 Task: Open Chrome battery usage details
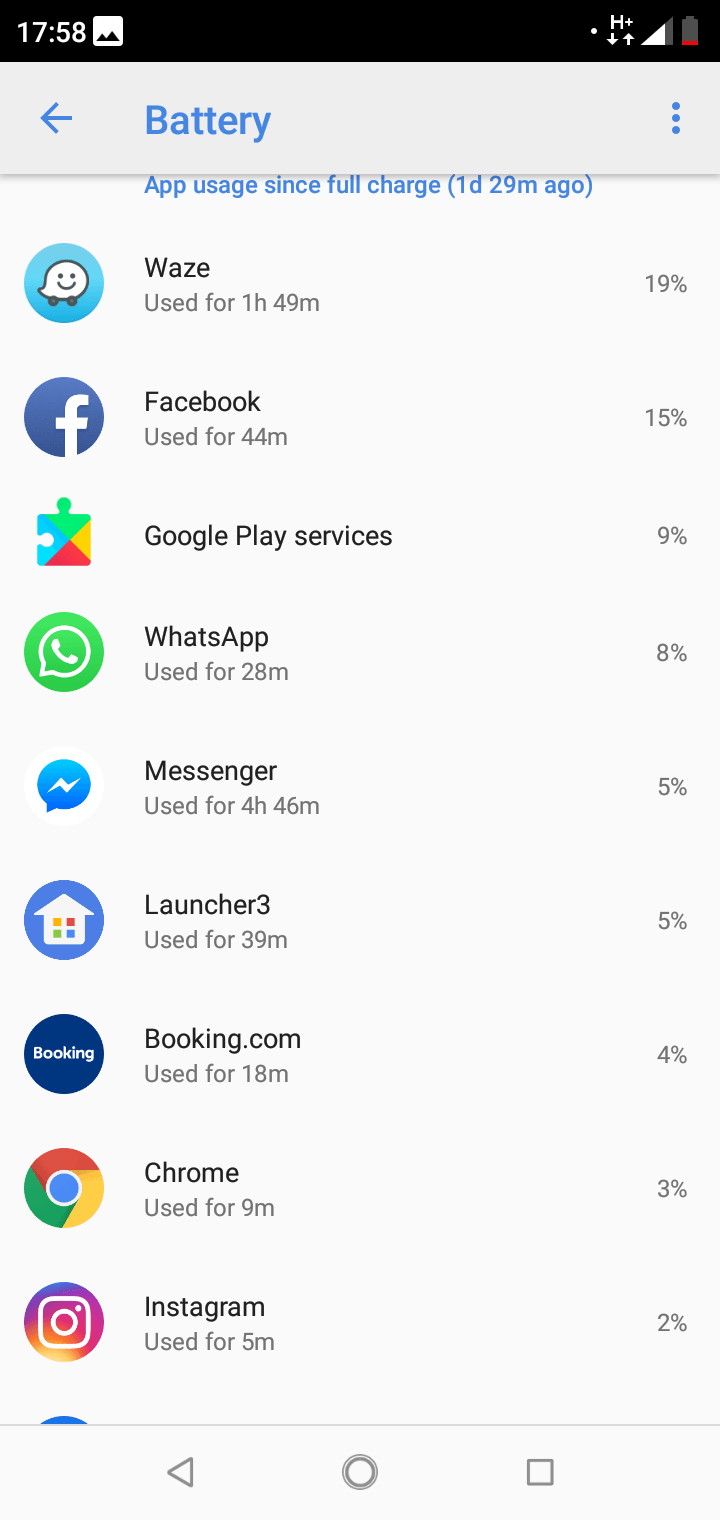[360, 1189]
